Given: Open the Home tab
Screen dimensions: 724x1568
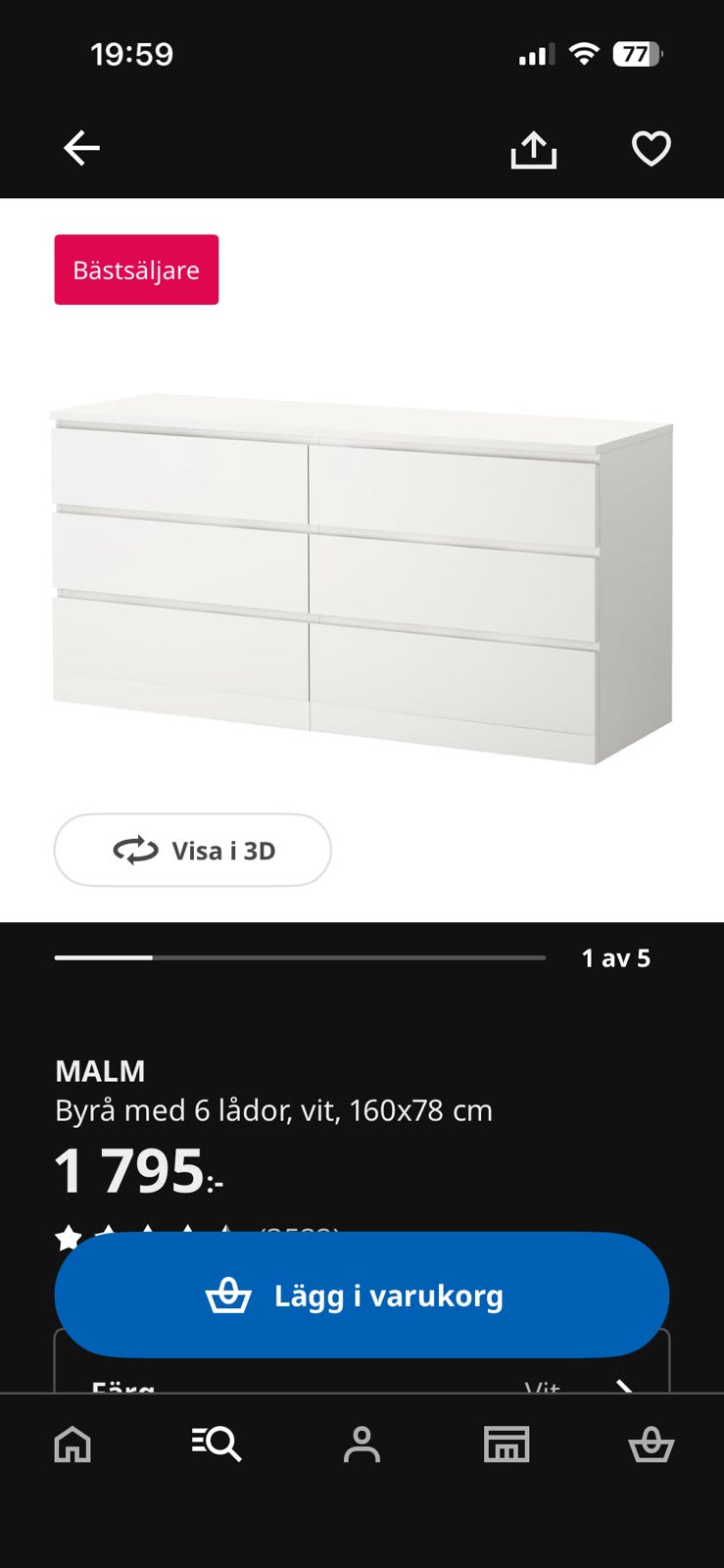Looking at the screenshot, I should [72, 1445].
